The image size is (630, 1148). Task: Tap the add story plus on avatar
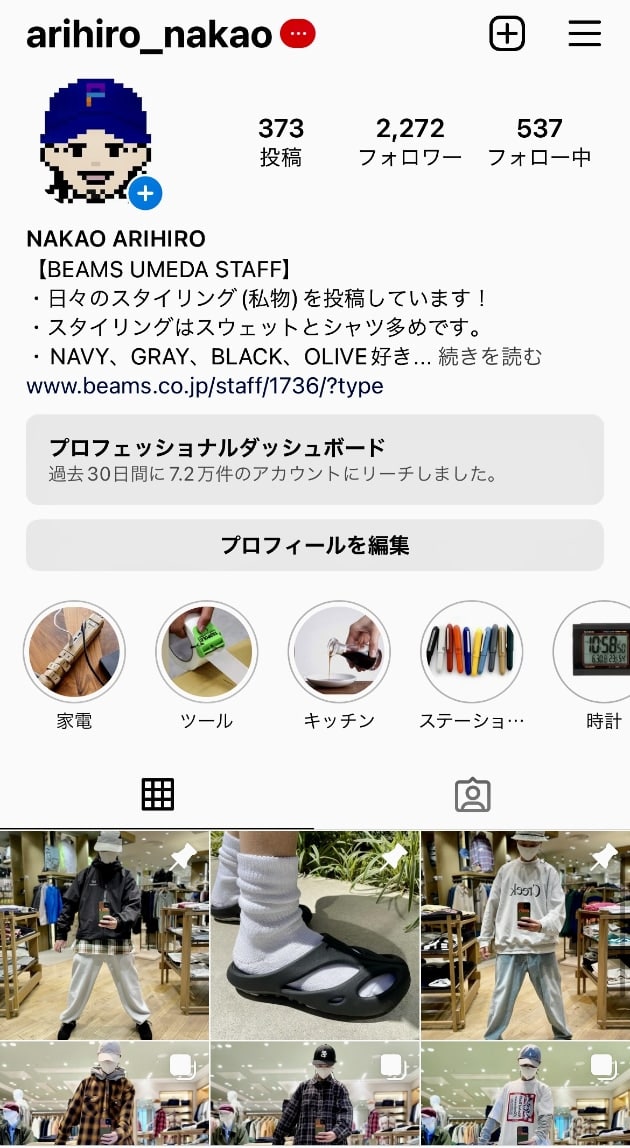pos(145,193)
